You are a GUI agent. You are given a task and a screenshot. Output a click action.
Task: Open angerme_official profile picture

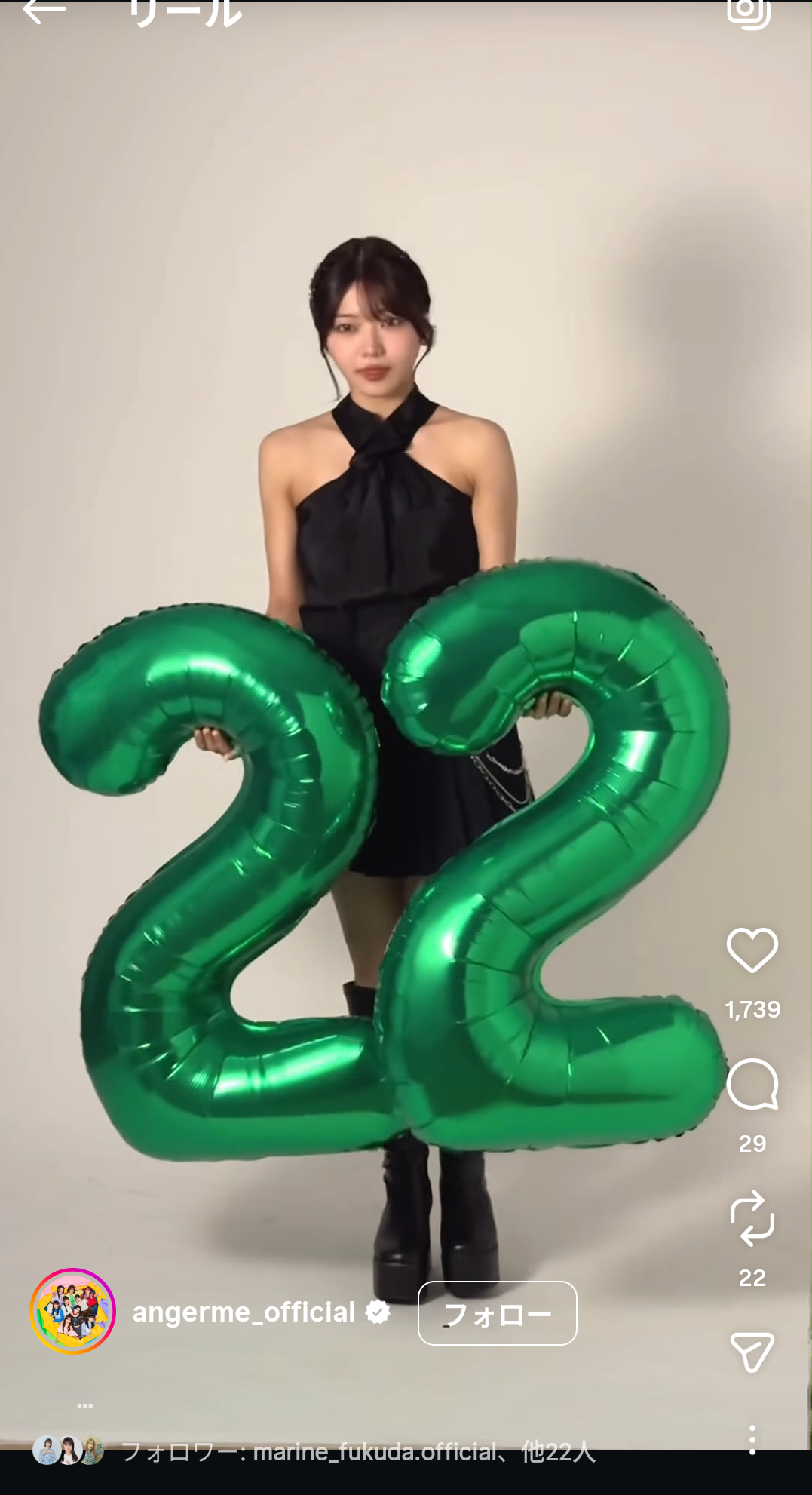pos(72,1312)
